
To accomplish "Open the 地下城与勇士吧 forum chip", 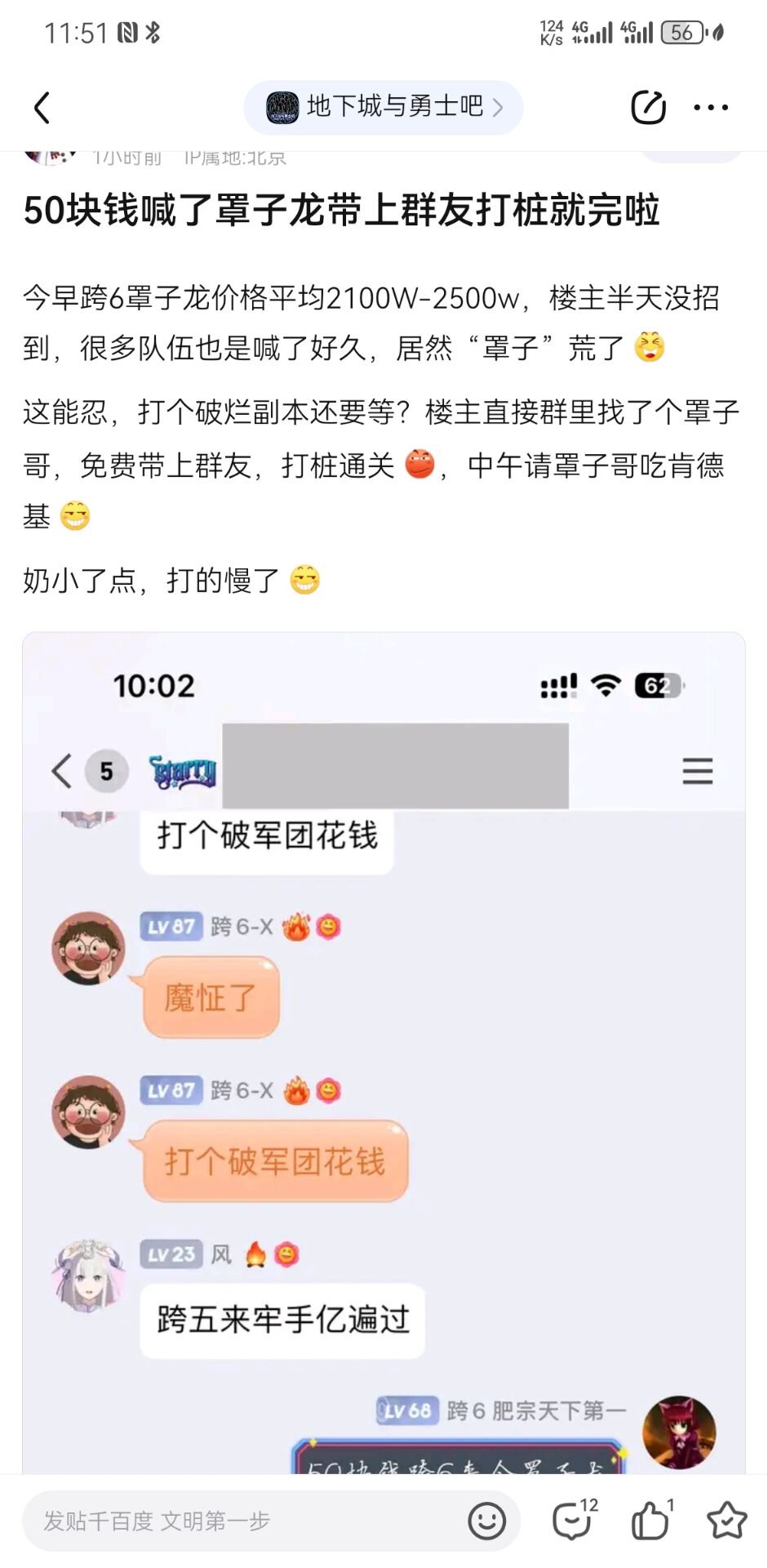I will pyautogui.click(x=384, y=107).
